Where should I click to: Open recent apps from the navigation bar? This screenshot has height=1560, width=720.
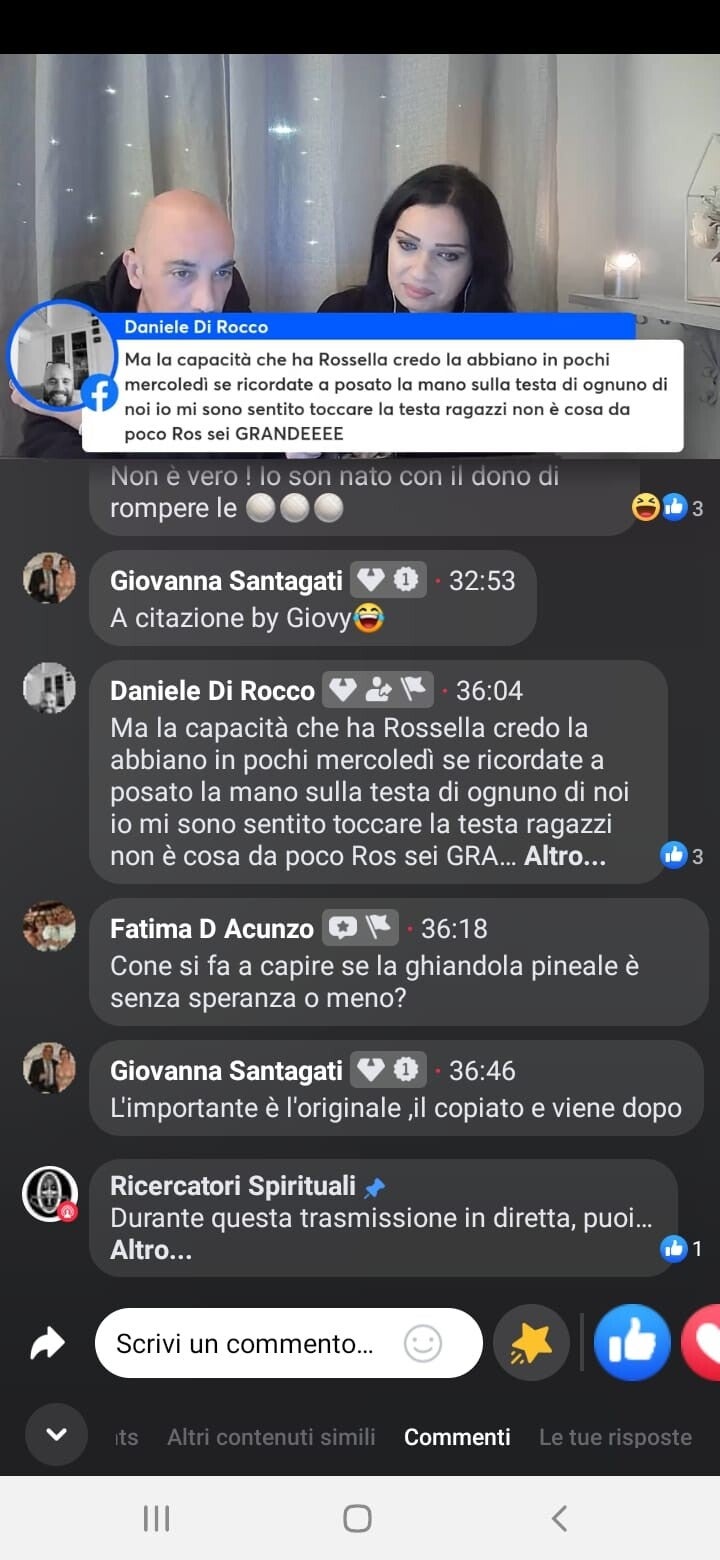click(156, 1518)
